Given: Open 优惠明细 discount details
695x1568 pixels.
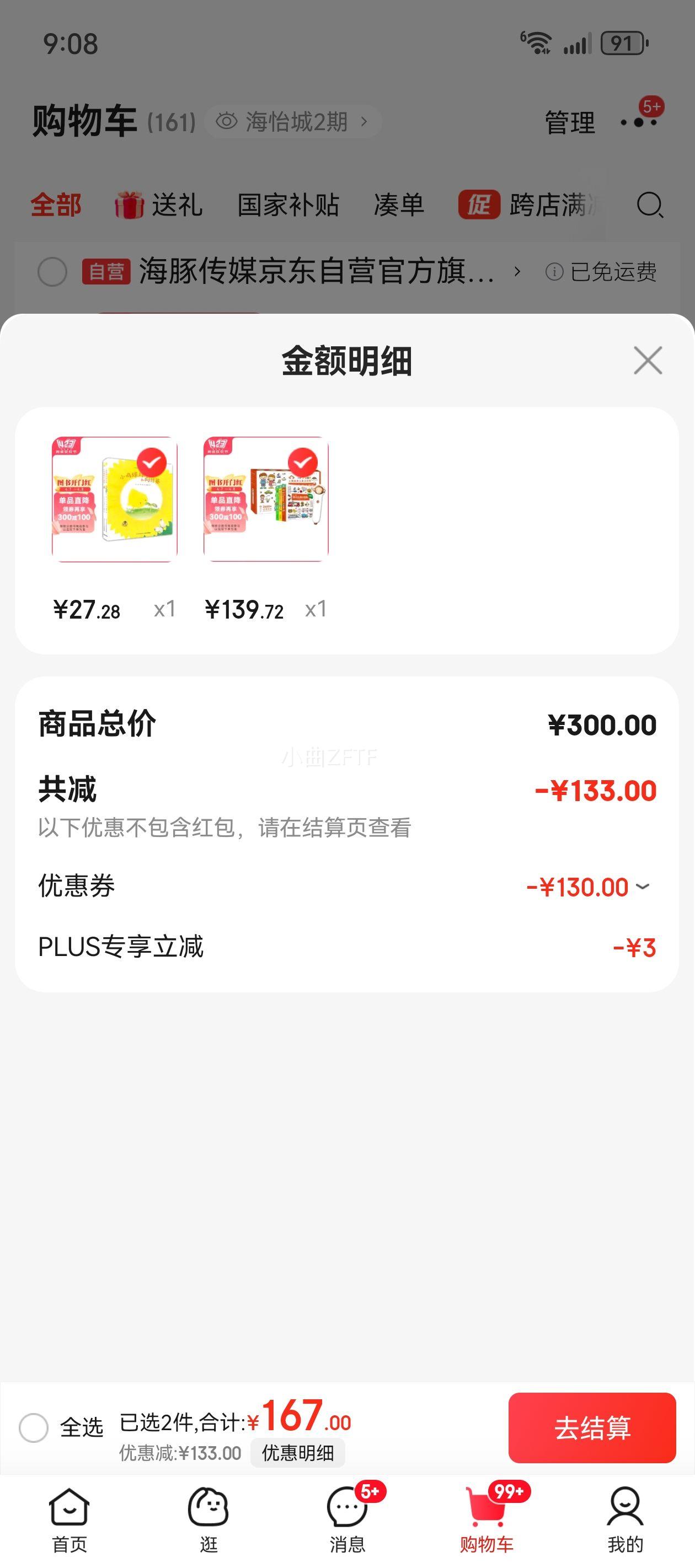Looking at the screenshot, I should click(298, 1453).
